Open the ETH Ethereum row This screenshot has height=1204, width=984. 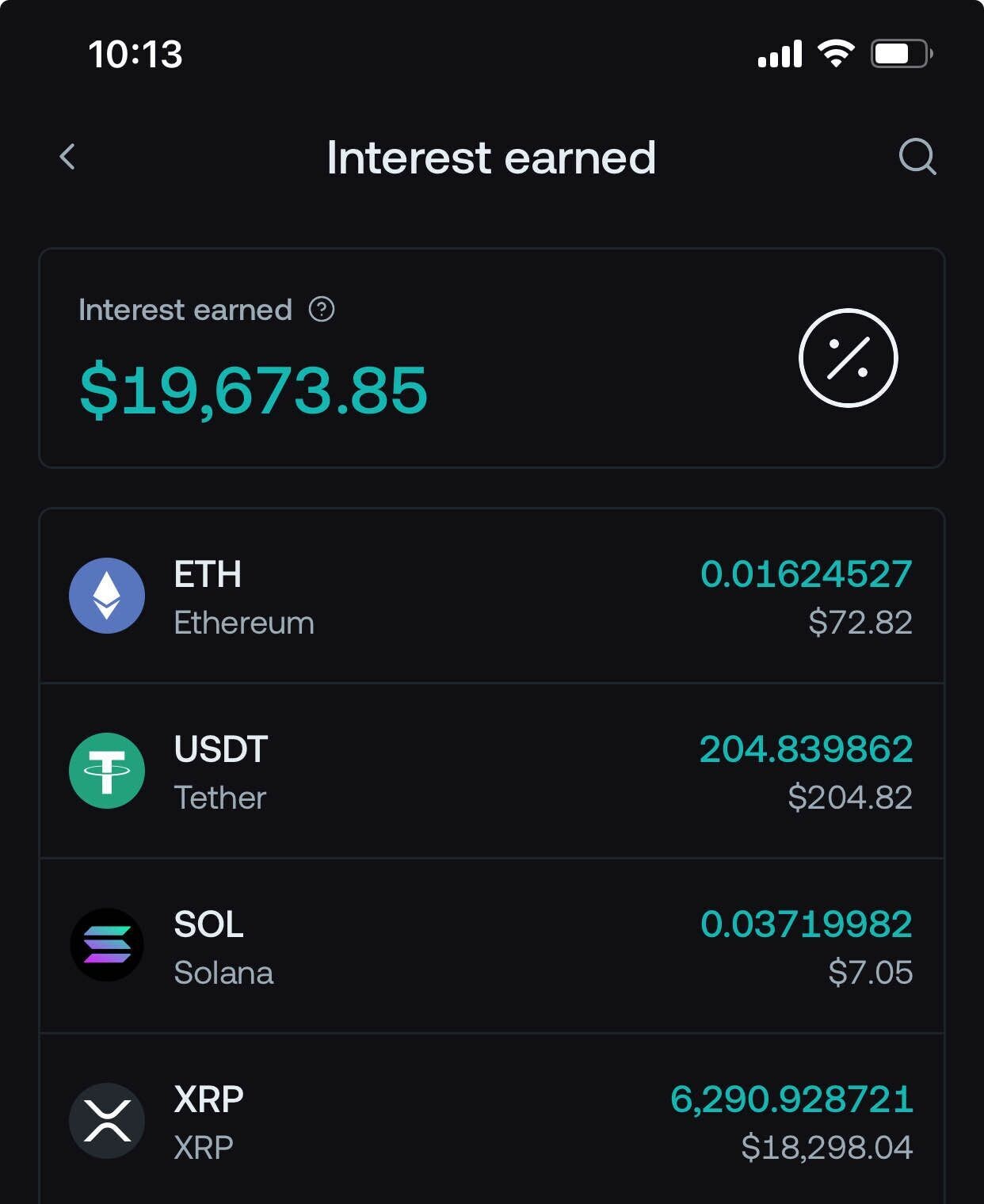pyautogui.click(x=491, y=596)
